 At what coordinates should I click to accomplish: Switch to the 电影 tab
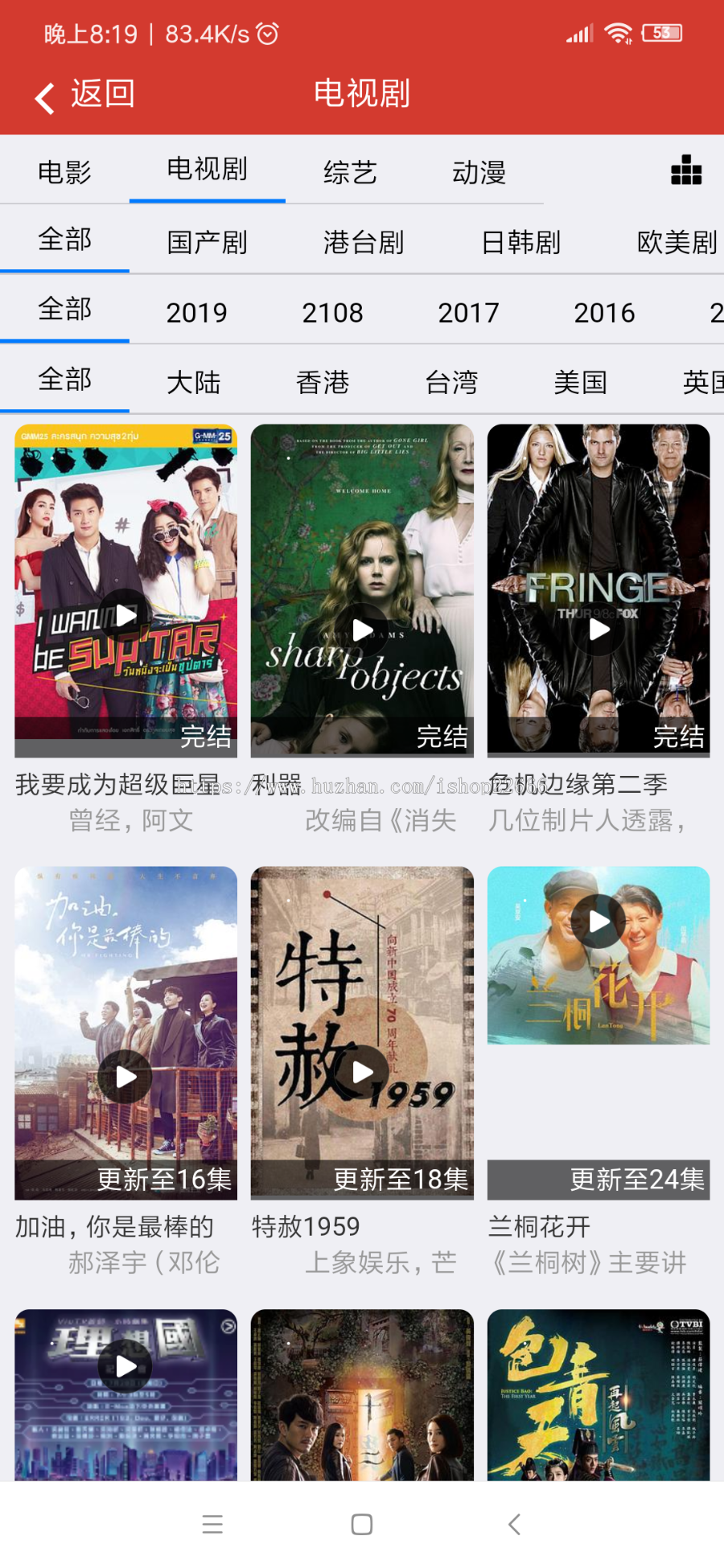coord(64,170)
